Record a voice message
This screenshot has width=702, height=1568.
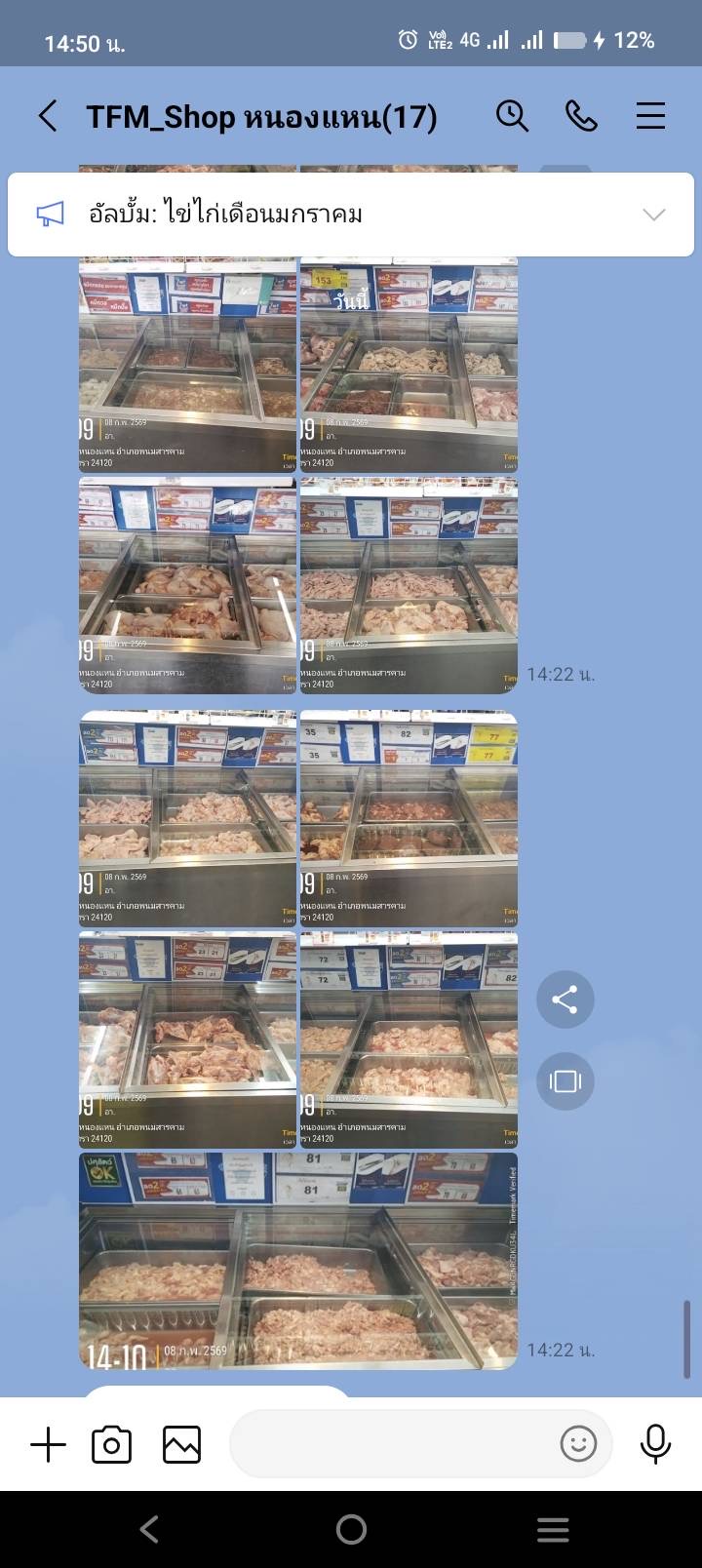(x=655, y=1444)
